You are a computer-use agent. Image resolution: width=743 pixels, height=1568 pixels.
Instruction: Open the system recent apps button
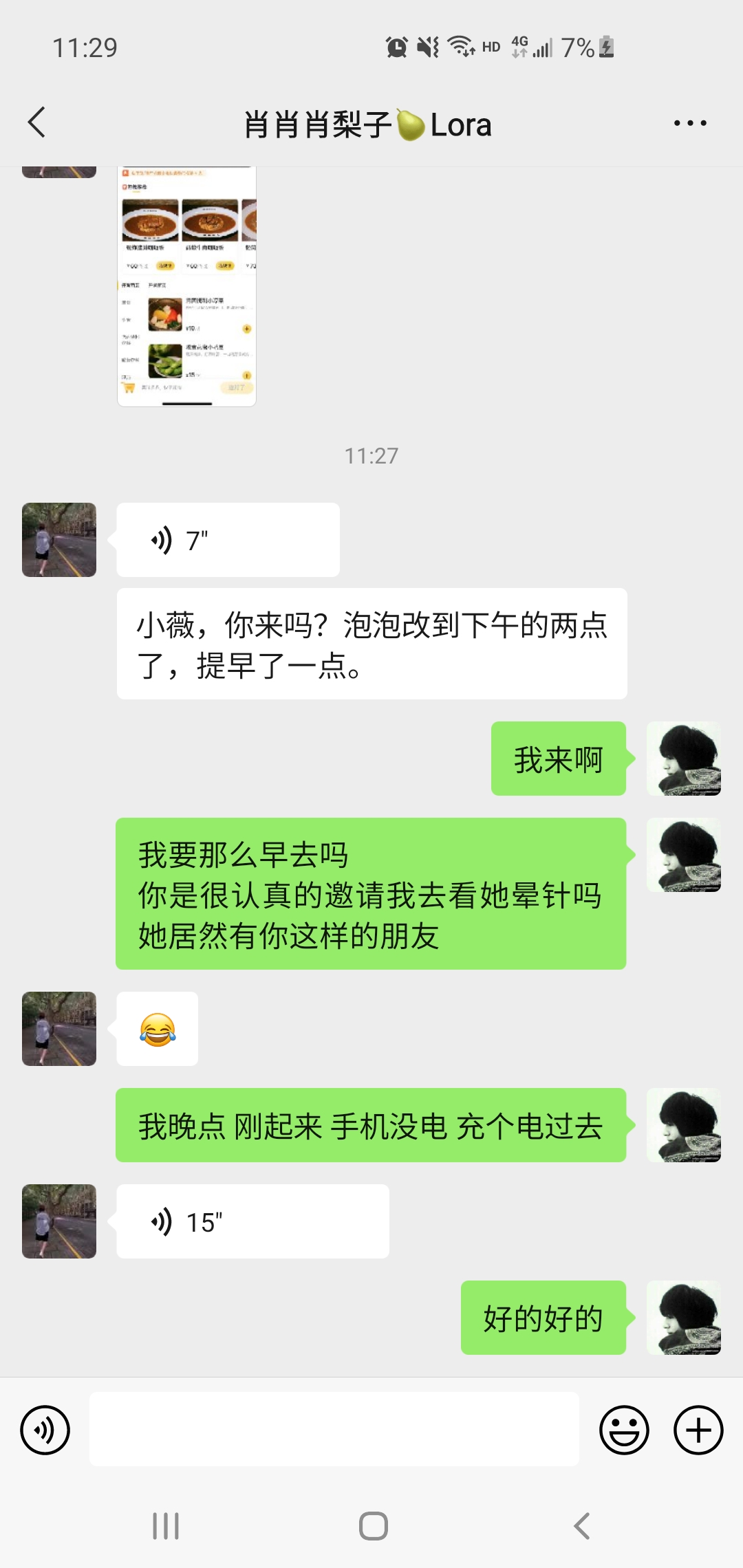[x=166, y=1526]
